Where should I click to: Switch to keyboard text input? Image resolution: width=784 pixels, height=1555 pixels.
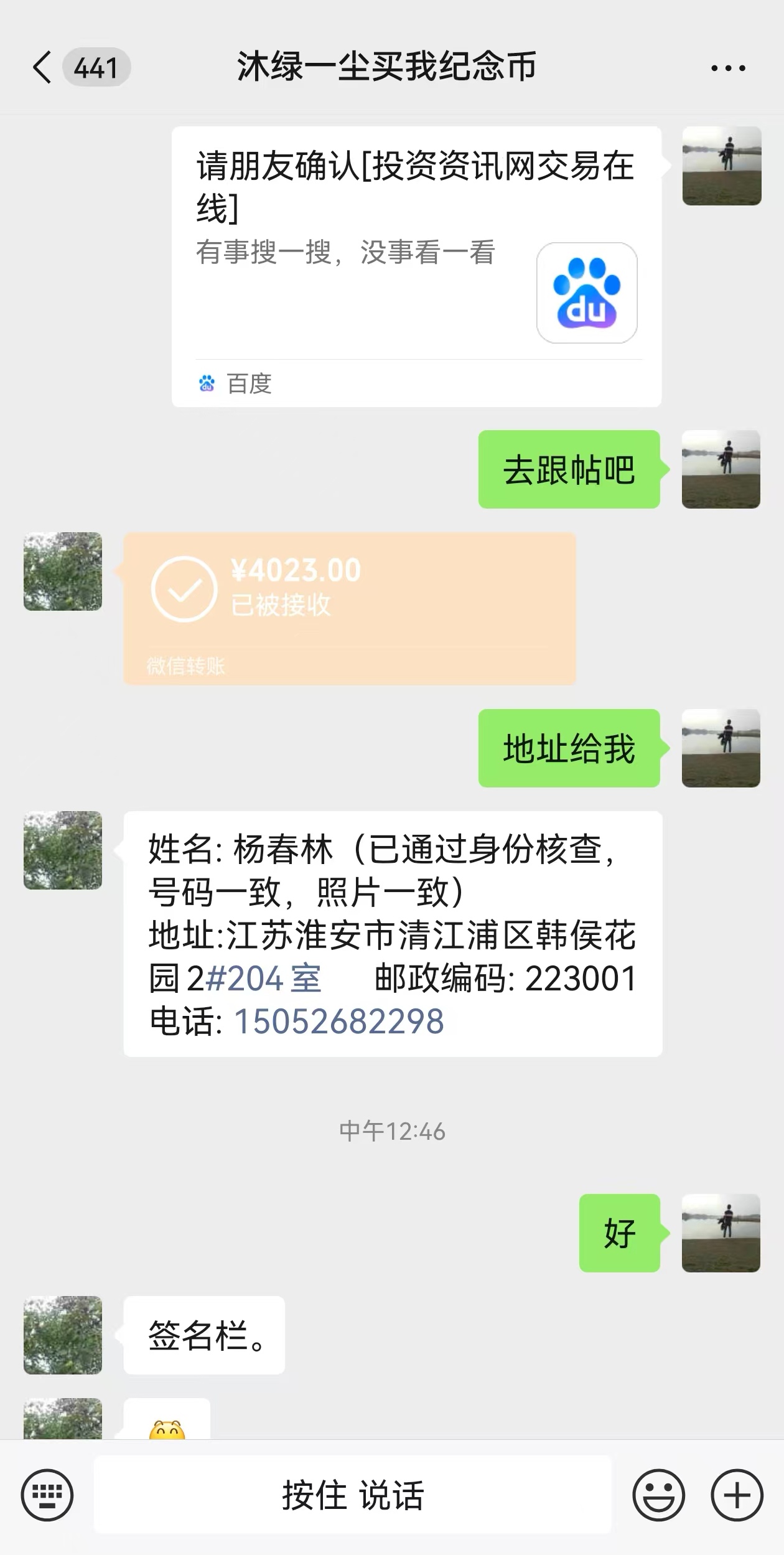coord(47,1495)
